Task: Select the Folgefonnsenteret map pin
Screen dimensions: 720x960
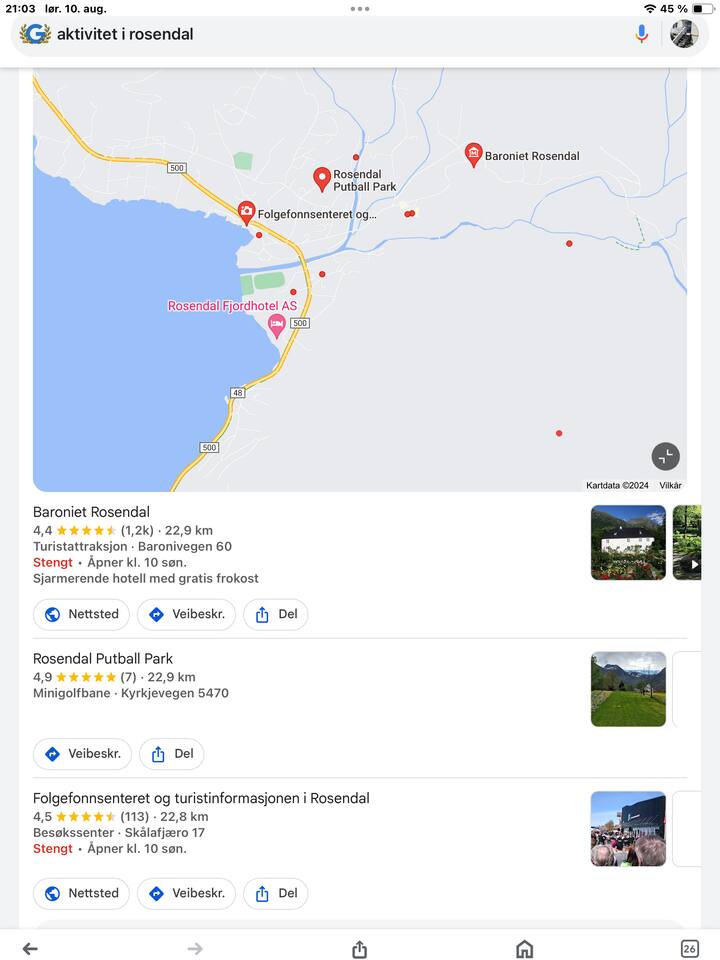Action: tap(246, 212)
